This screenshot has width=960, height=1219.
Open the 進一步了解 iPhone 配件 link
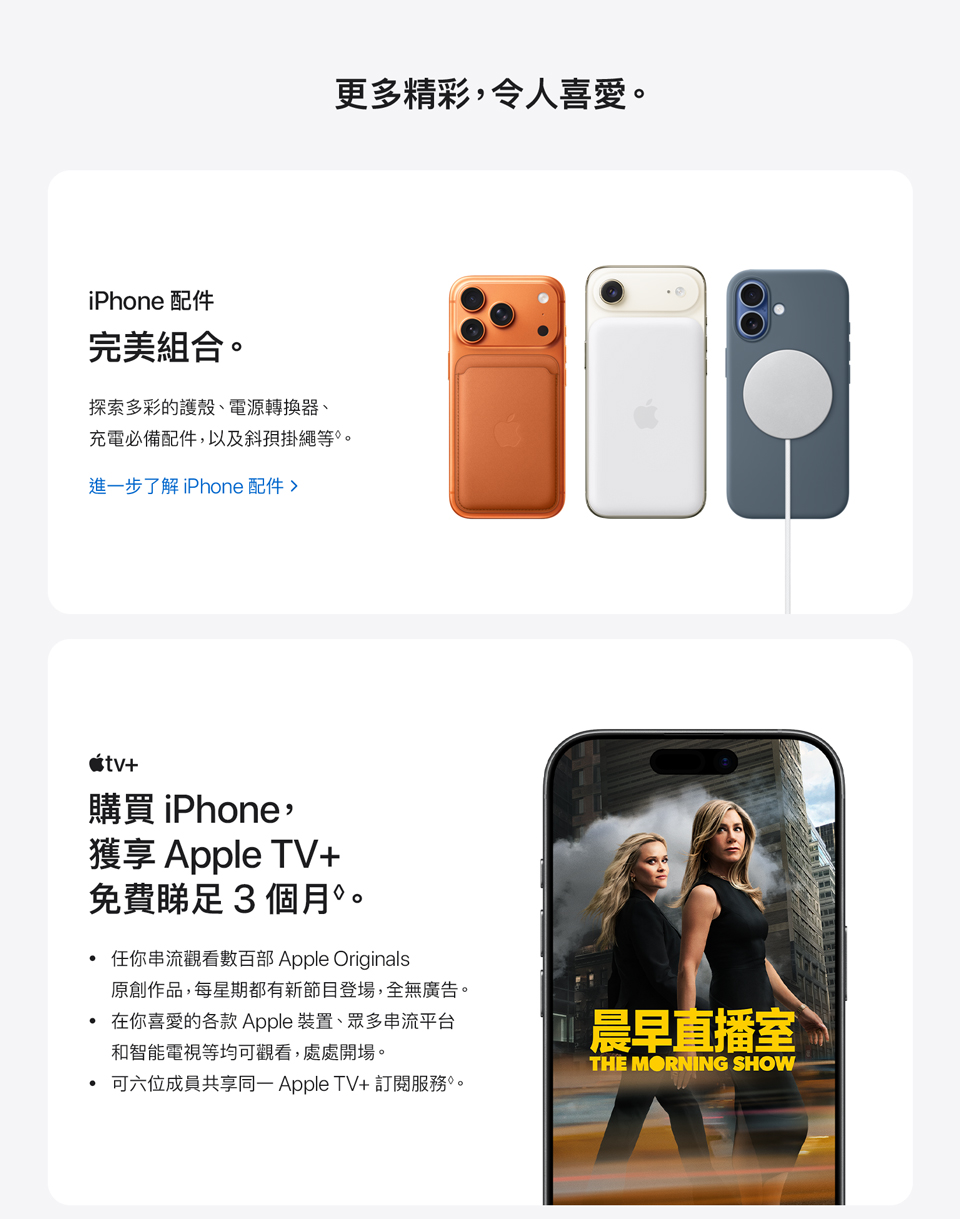tap(193, 487)
